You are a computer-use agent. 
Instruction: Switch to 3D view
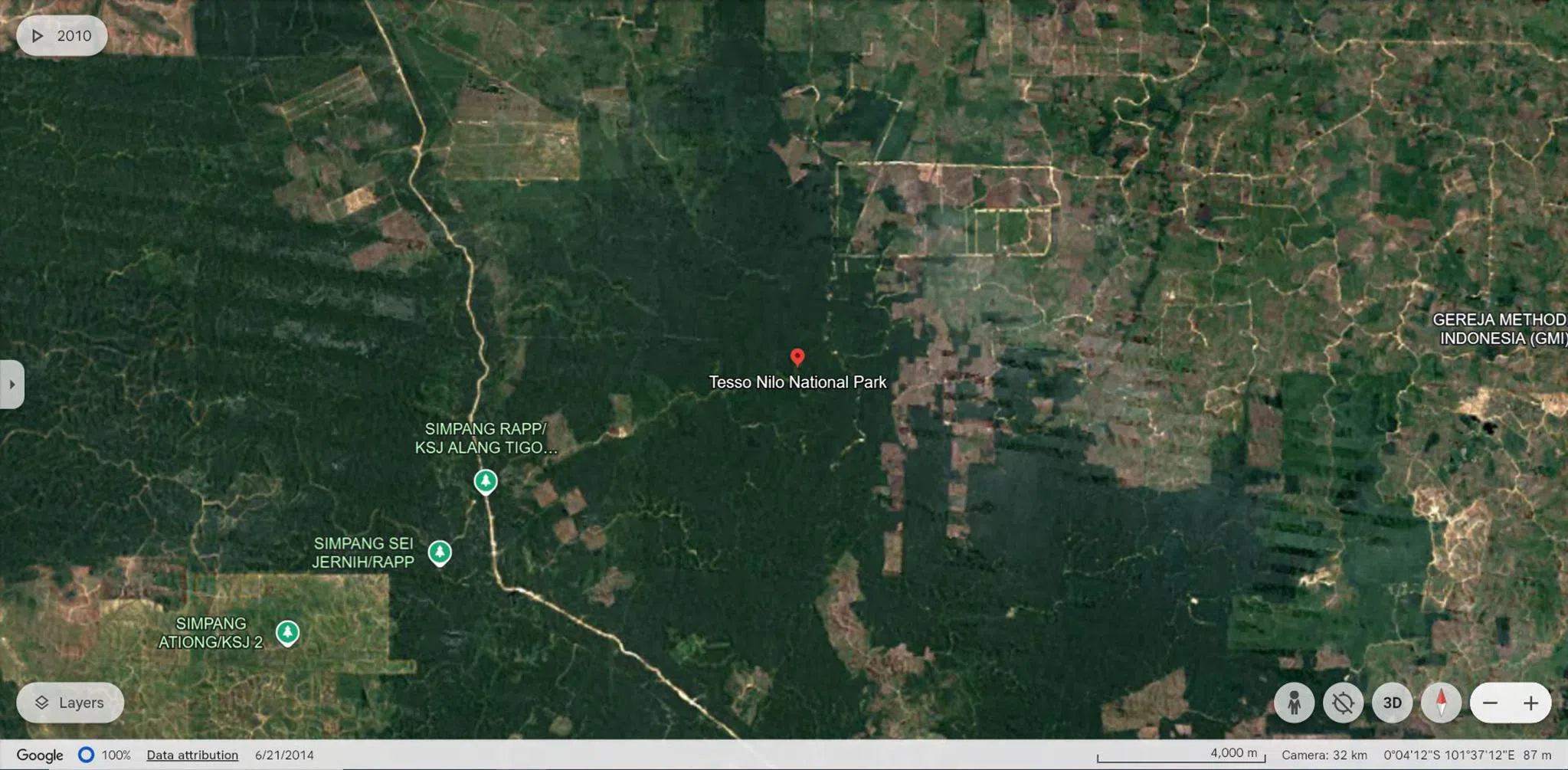(x=1392, y=703)
